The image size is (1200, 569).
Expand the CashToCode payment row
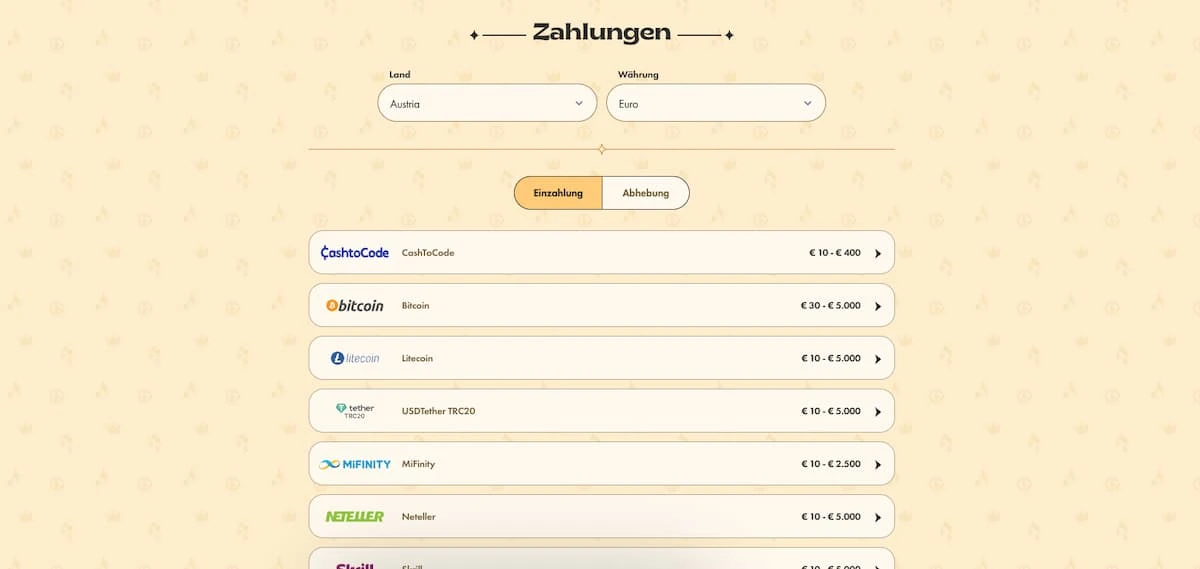pos(601,253)
